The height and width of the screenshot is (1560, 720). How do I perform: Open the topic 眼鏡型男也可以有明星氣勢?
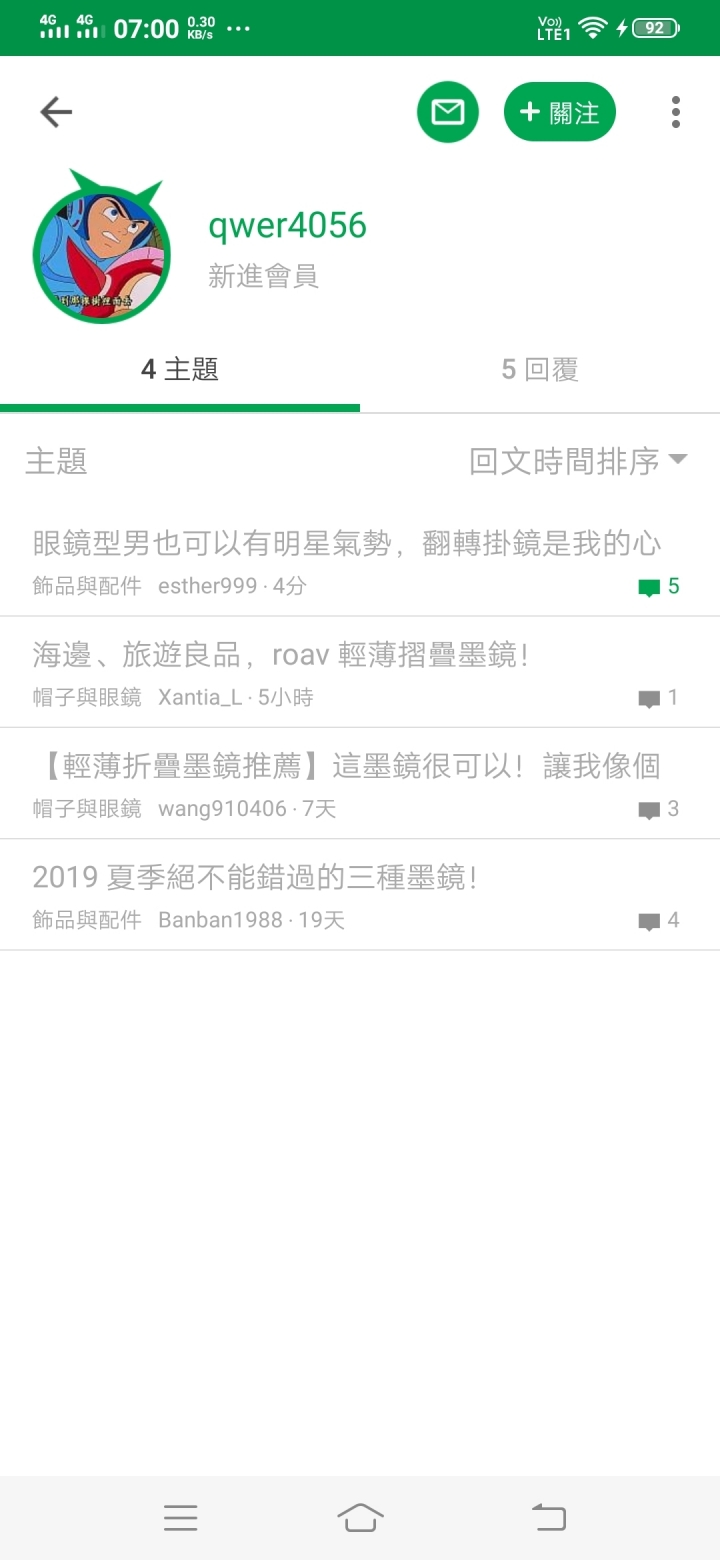point(360,561)
